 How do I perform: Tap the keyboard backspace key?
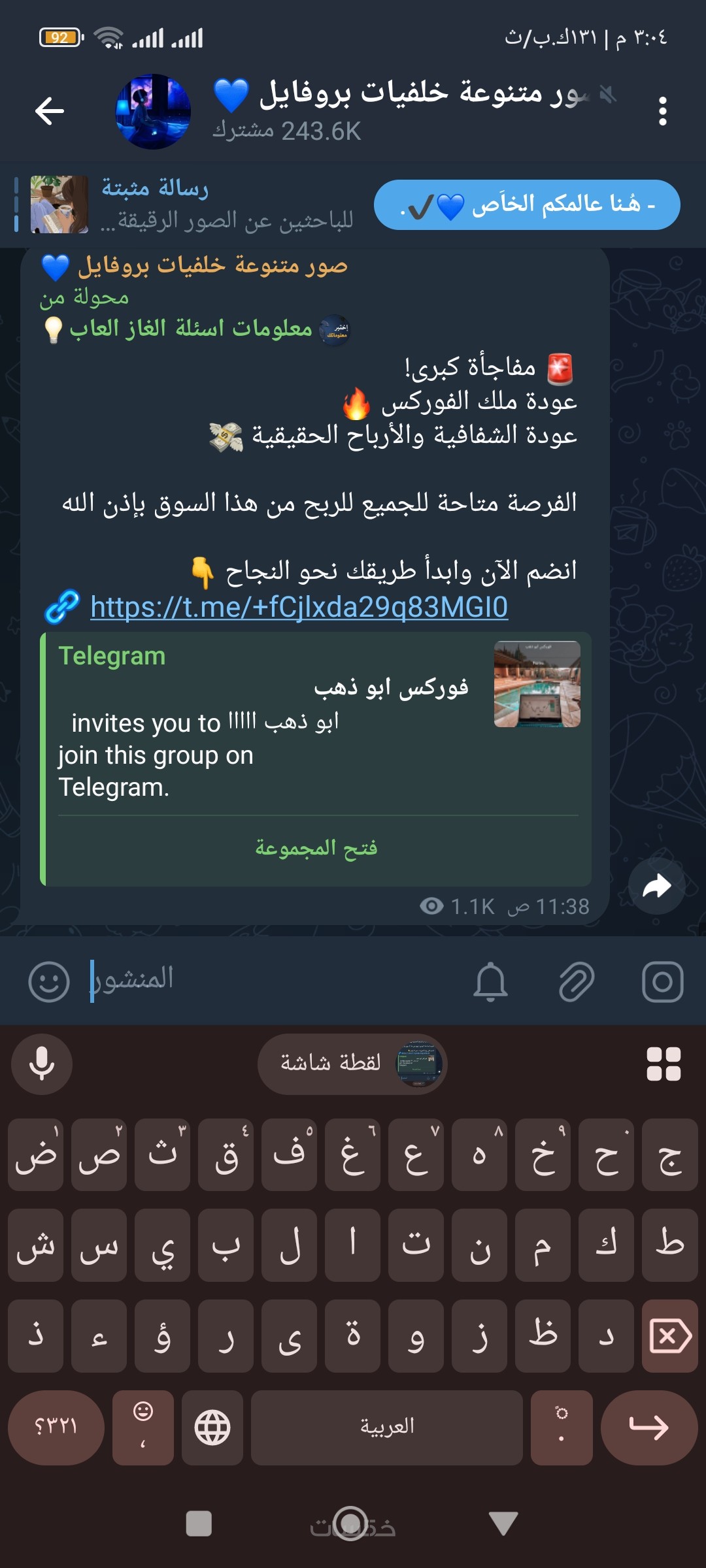coord(670,1335)
